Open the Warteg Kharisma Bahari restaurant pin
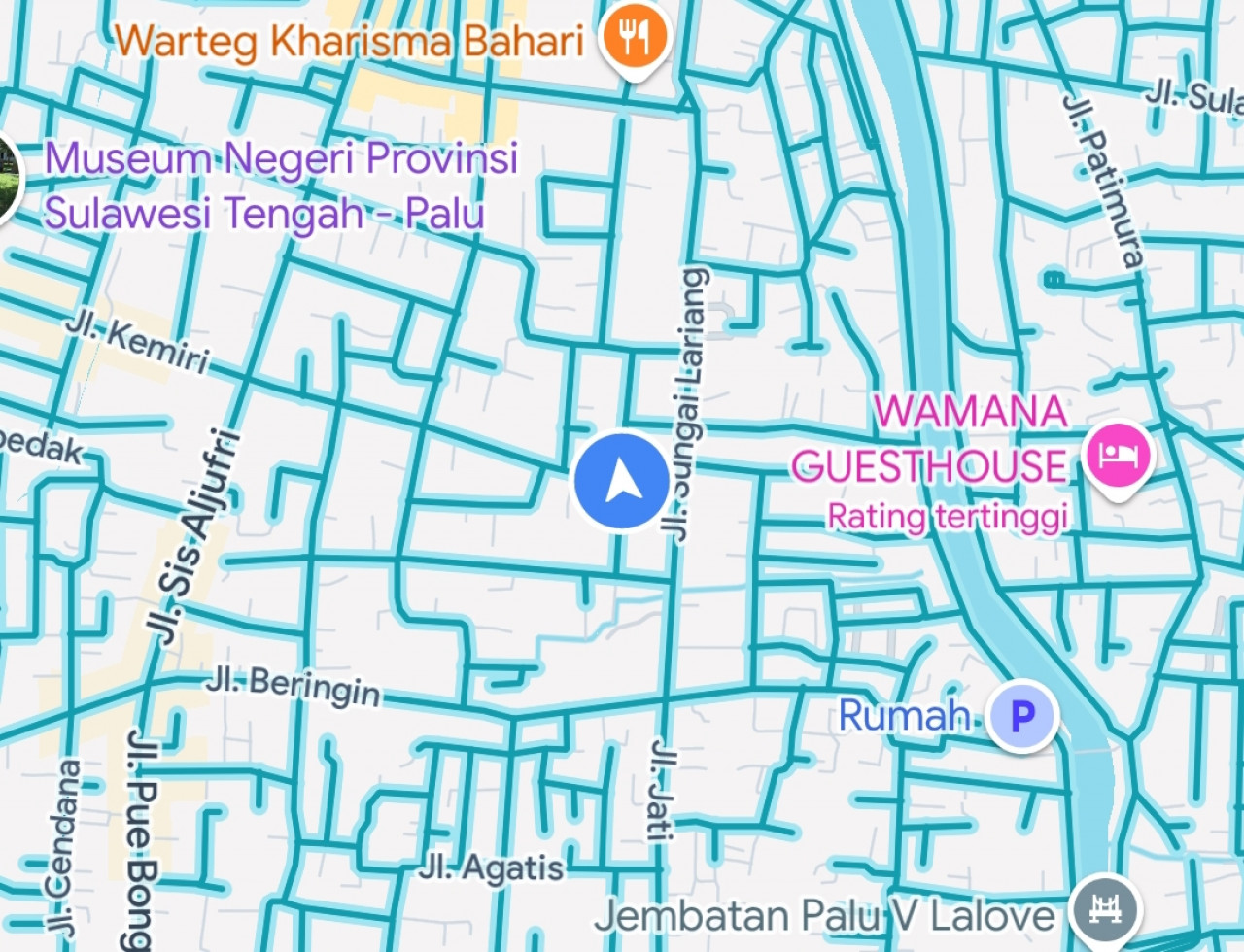1244x952 pixels. (x=634, y=38)
